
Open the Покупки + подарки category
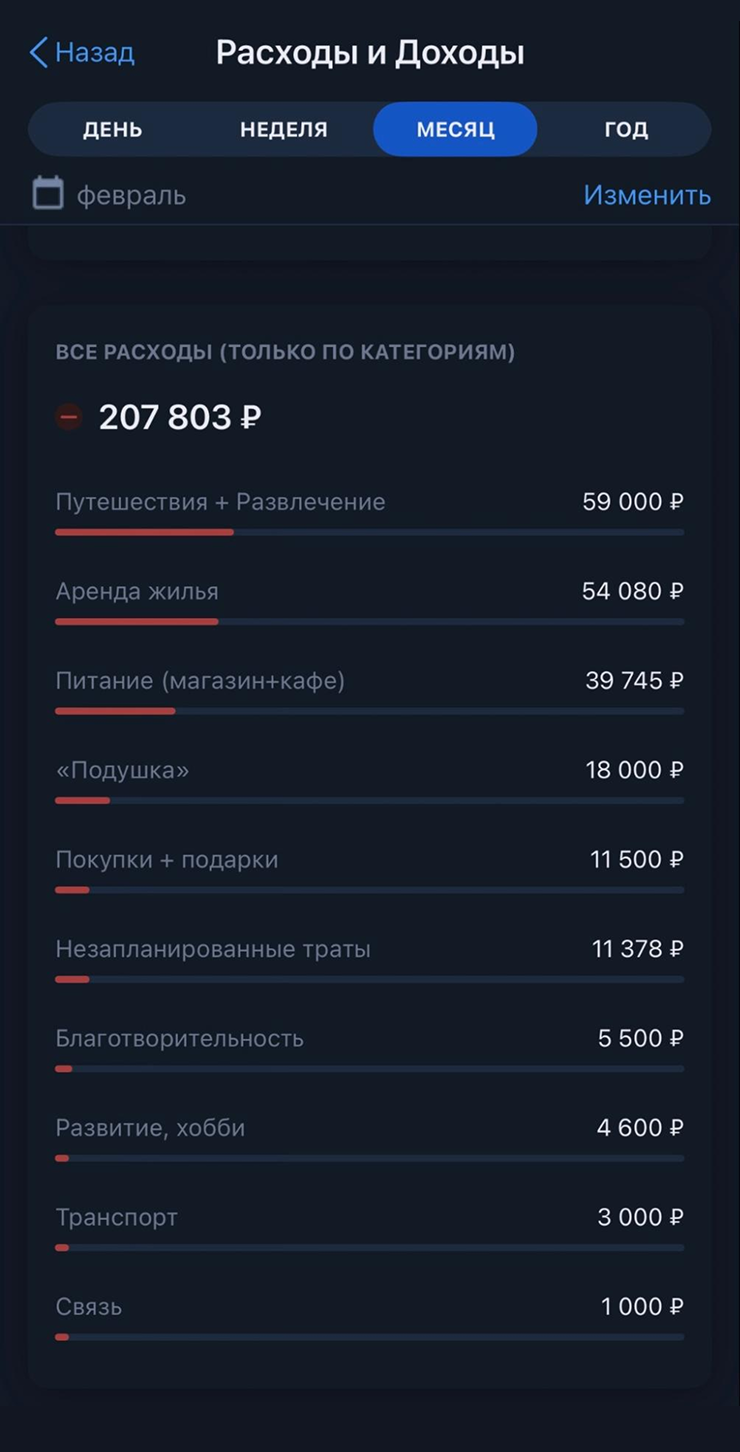pyautogui.click(x=370, y=869)
